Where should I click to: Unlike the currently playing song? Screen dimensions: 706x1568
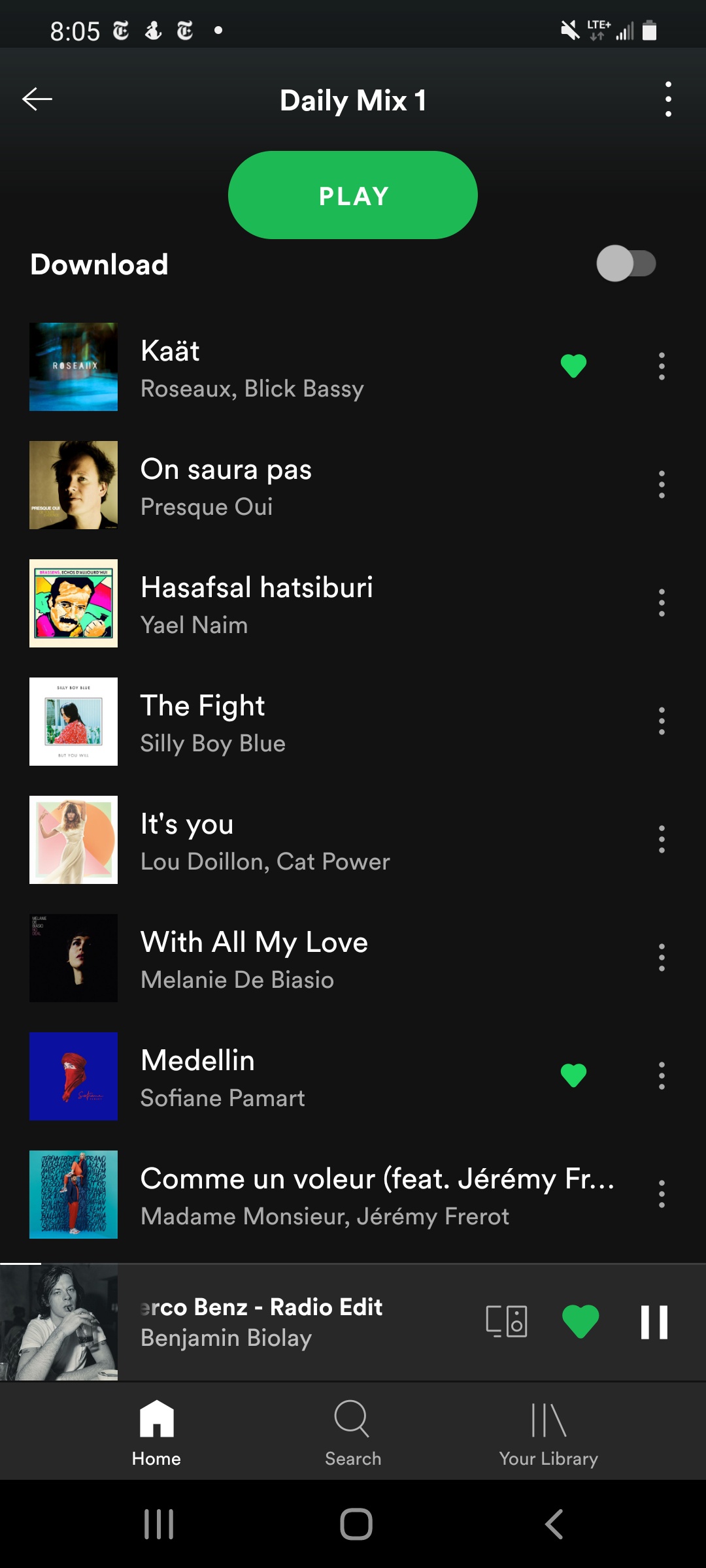(x=580, y=1322)
